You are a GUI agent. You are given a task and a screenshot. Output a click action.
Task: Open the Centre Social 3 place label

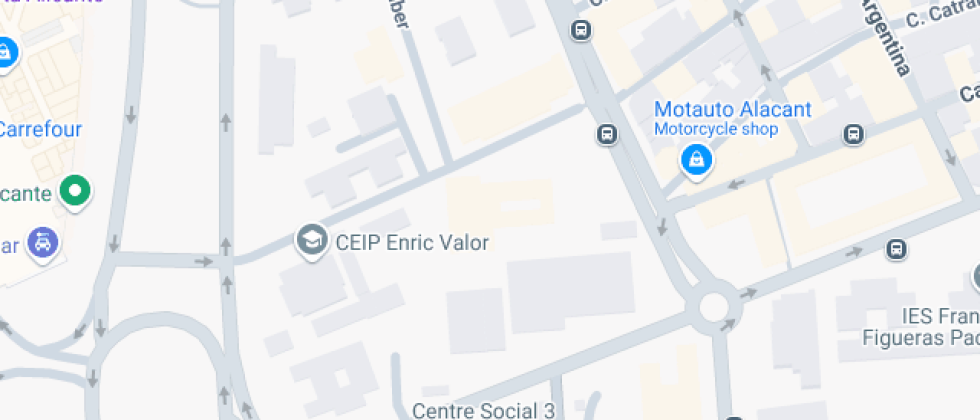tap(484, 411)
